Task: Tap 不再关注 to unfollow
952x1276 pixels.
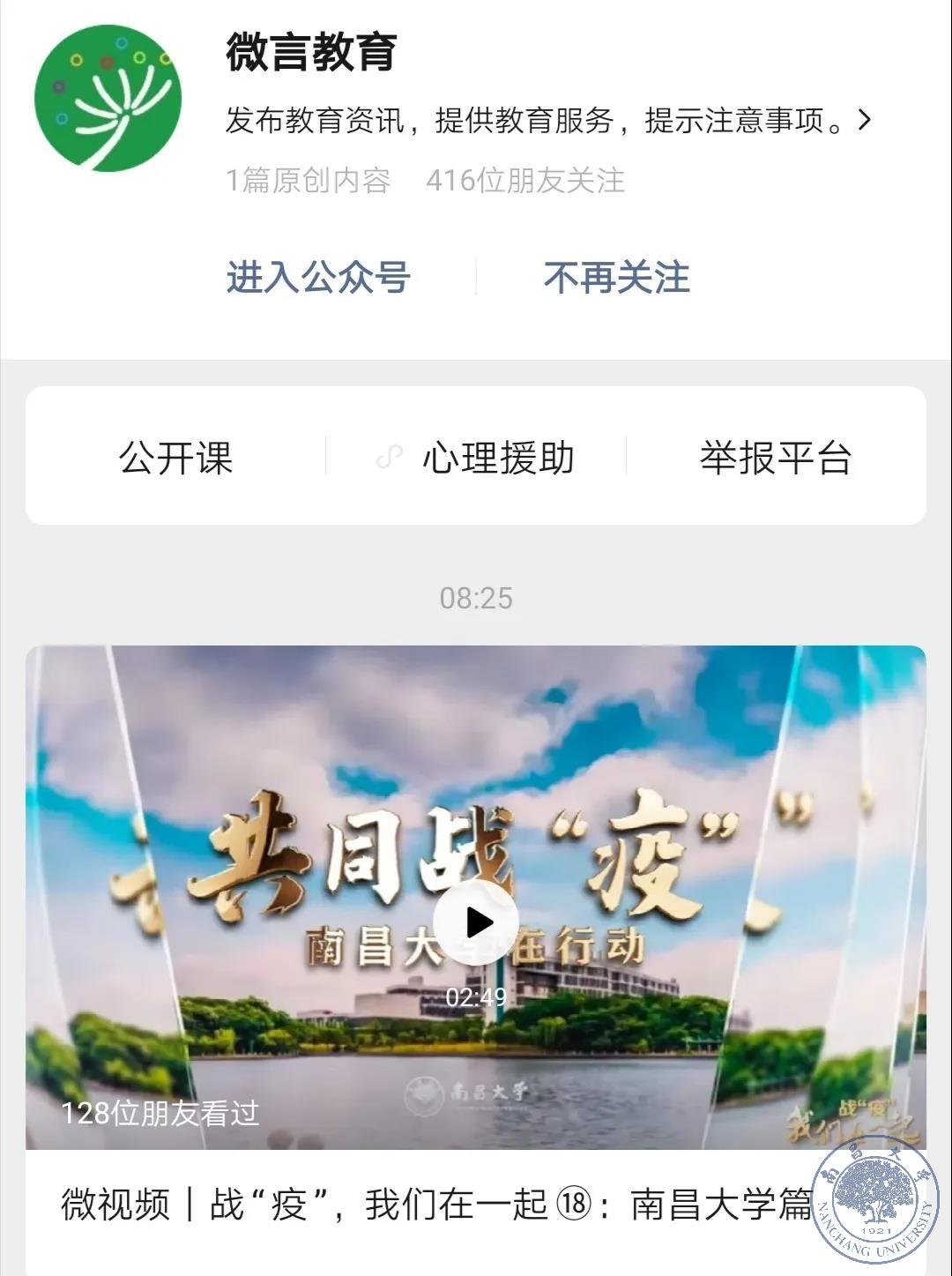Action: 616,278
